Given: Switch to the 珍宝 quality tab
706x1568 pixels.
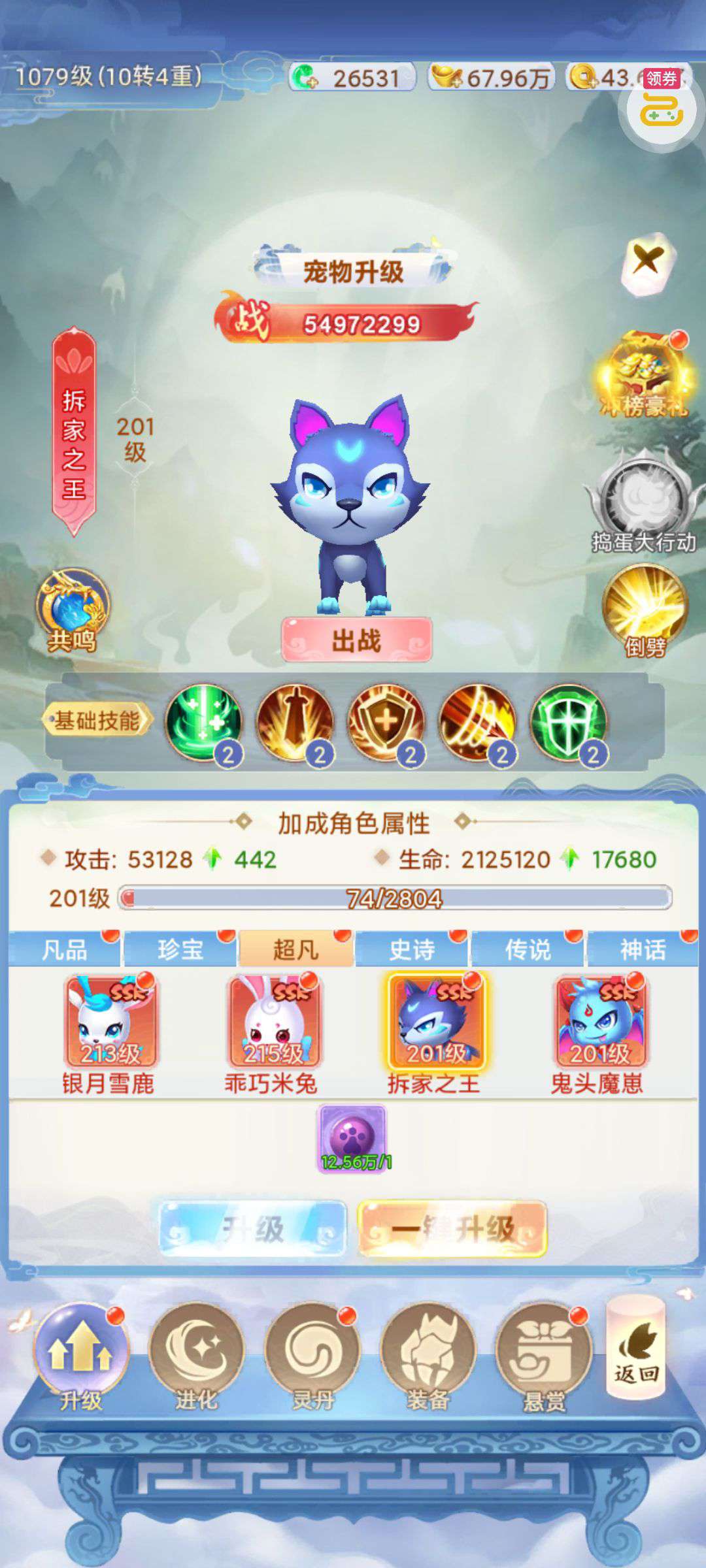Looking at the screenshot, I should tap(180, 949).
